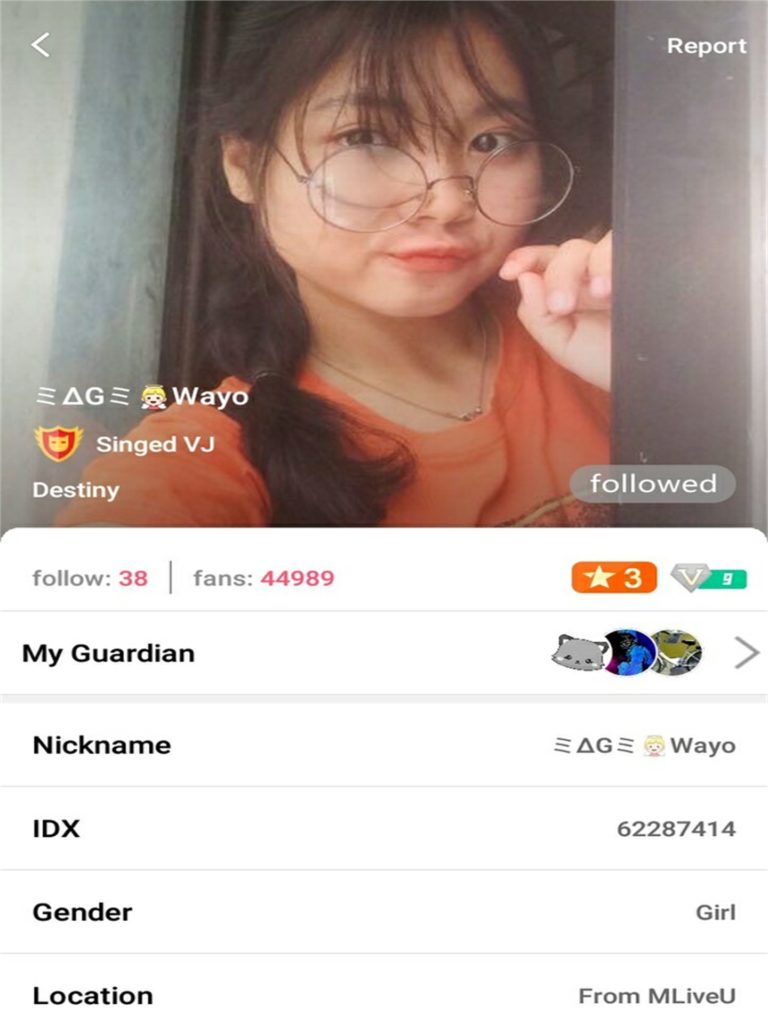This screenshot has height=1024, width=768.
Task: Go back using the top-left arrow
Action: pos(40,45)
